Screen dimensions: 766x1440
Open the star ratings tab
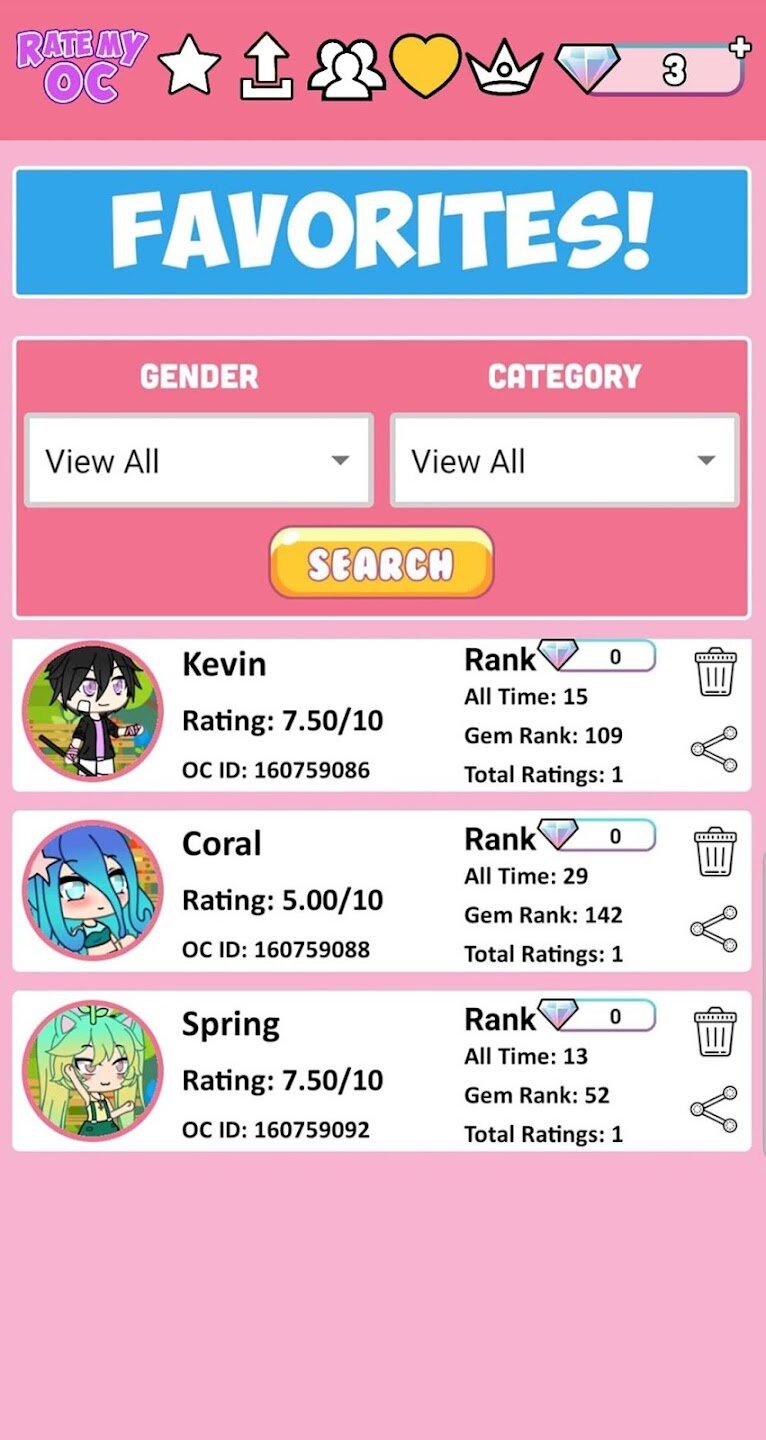189,65
